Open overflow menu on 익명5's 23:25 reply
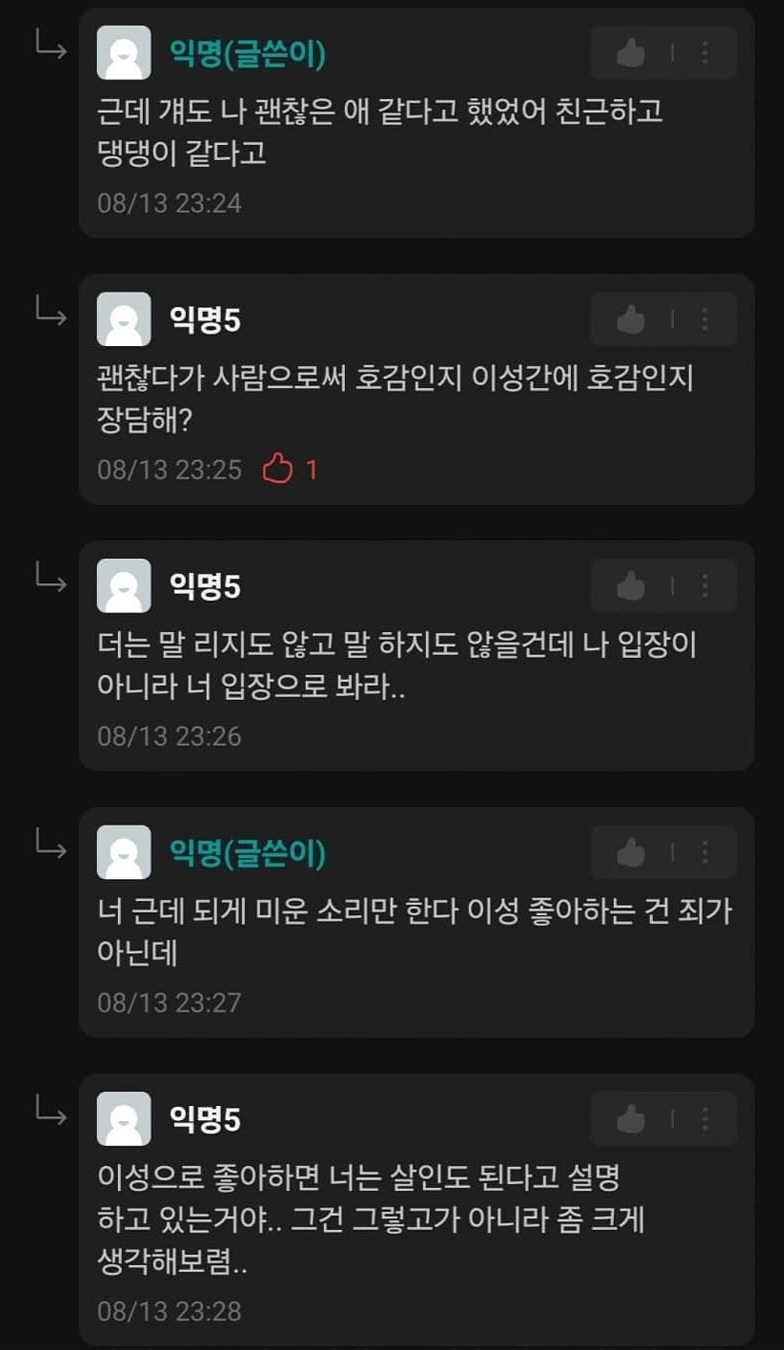 click(x=706, y=319)
